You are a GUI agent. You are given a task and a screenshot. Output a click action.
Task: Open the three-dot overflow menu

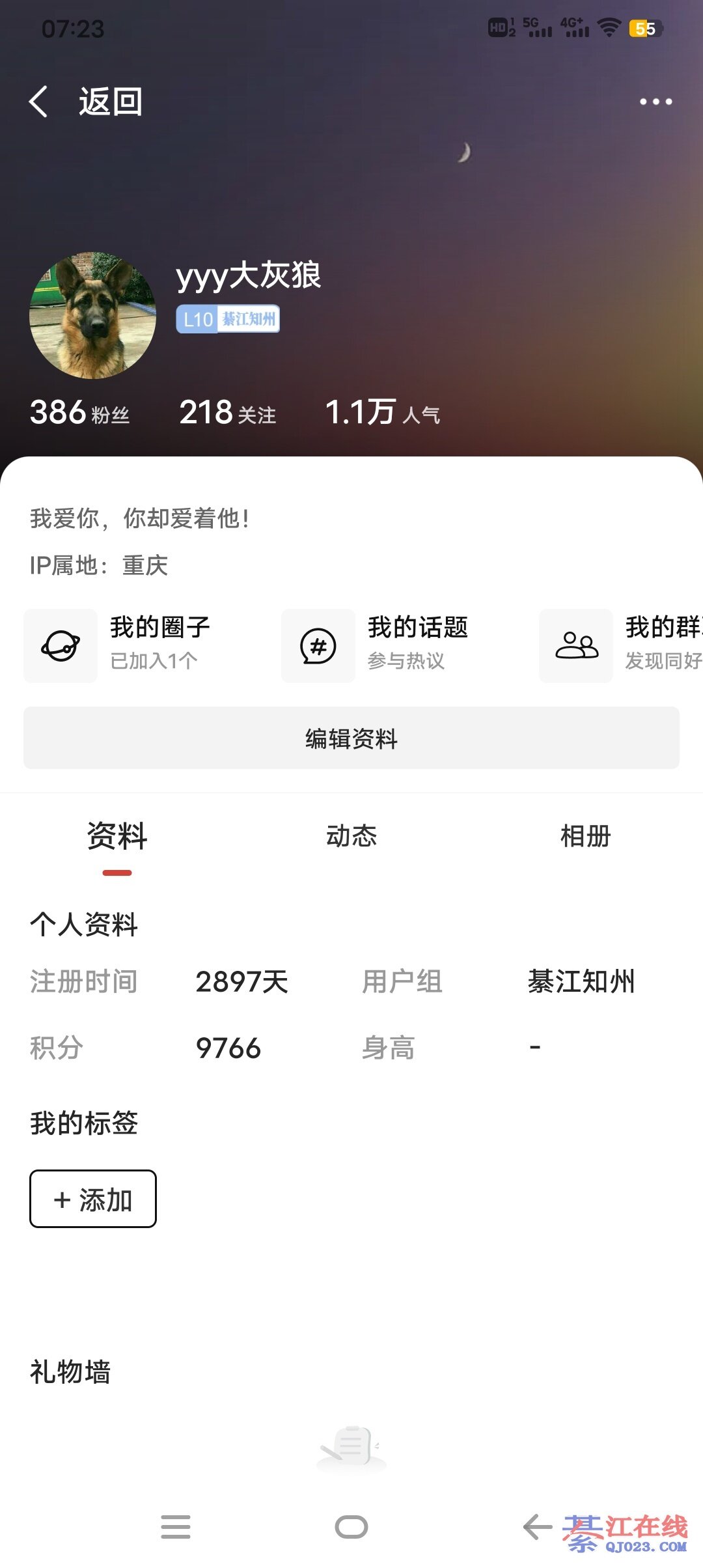coord(655,102)
